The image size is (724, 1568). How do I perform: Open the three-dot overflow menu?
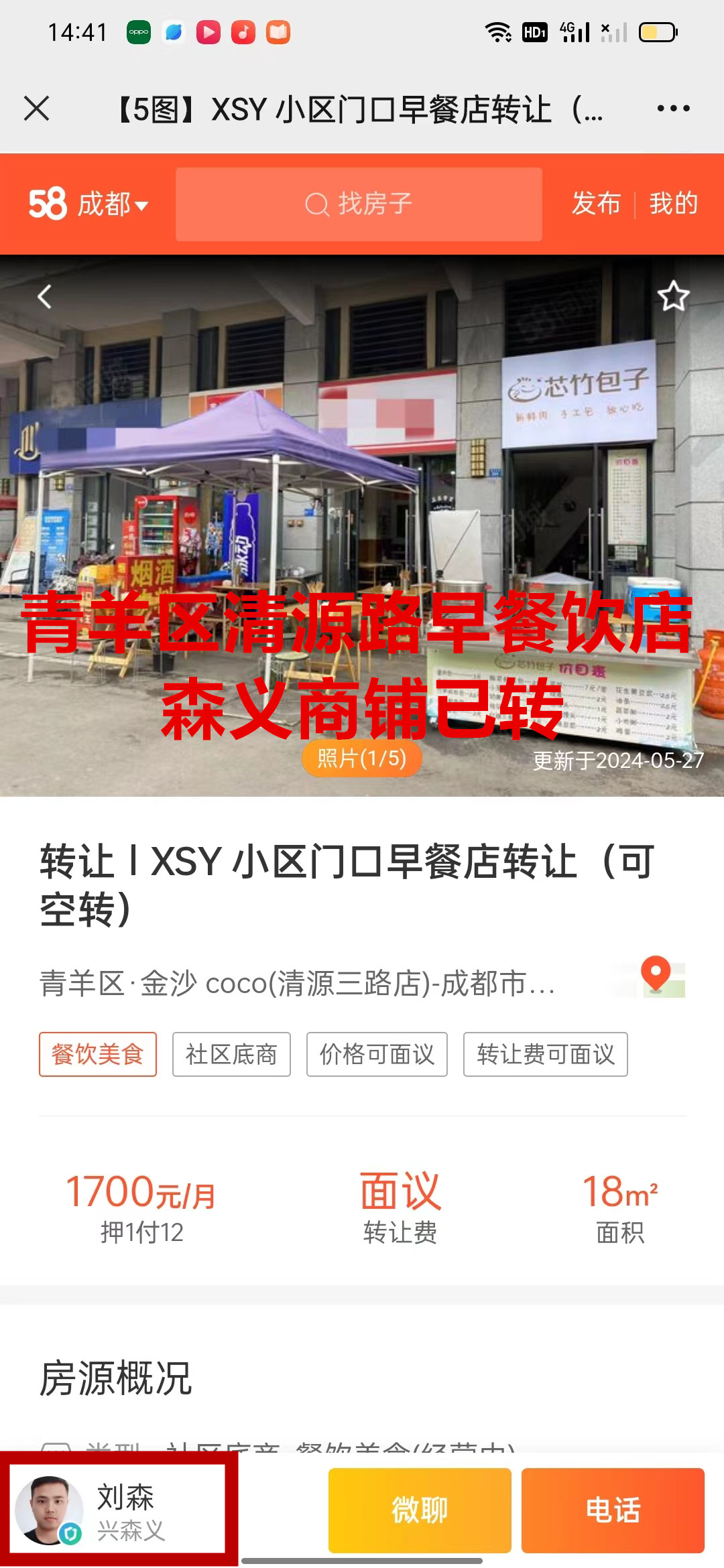tap(673, 108)
